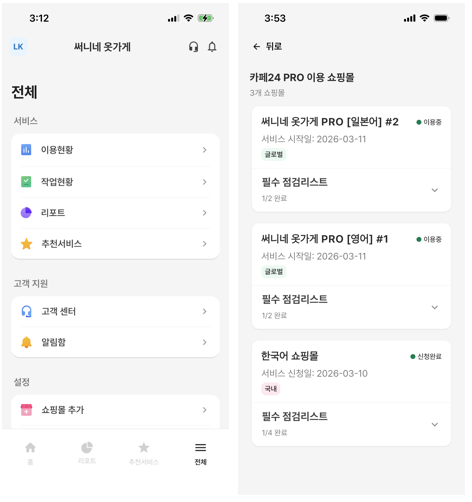Switch to the 추천서비스 bottom tab

point(144,453)
